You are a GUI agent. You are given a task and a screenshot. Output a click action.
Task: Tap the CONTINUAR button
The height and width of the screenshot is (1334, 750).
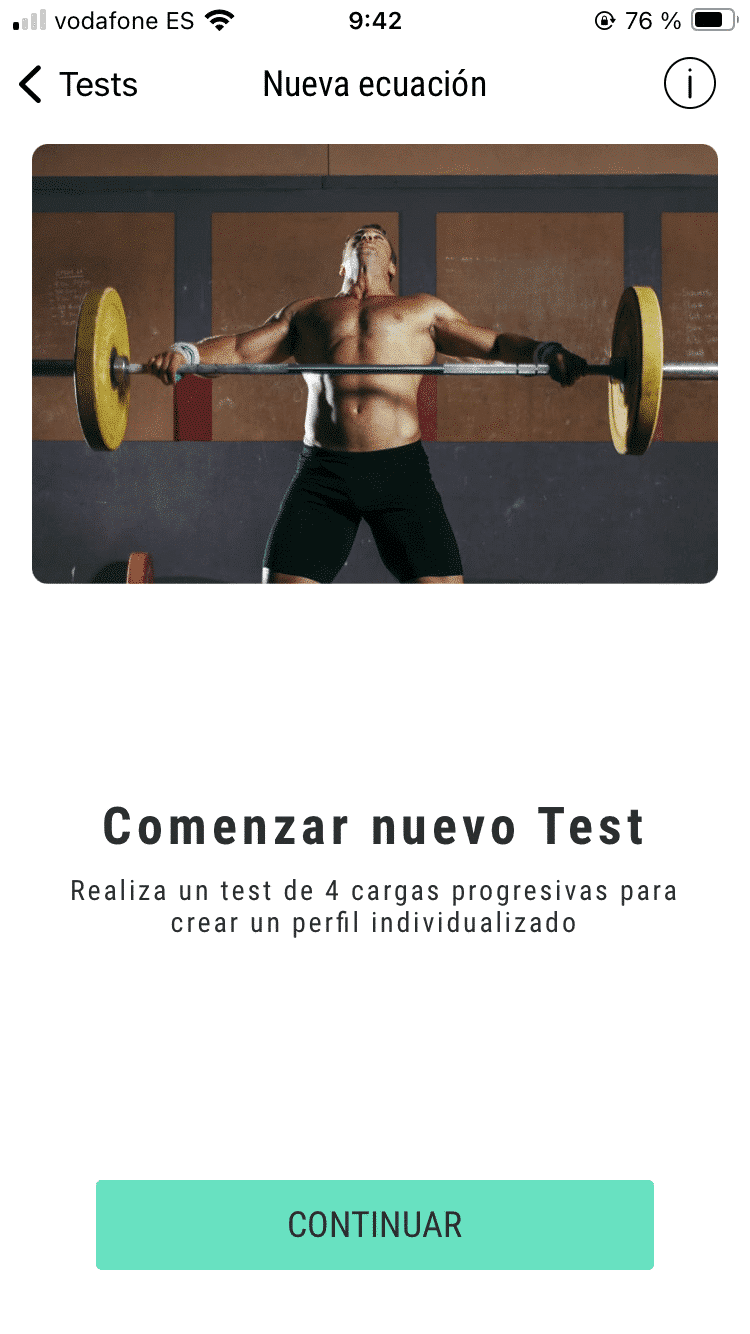375,1225
